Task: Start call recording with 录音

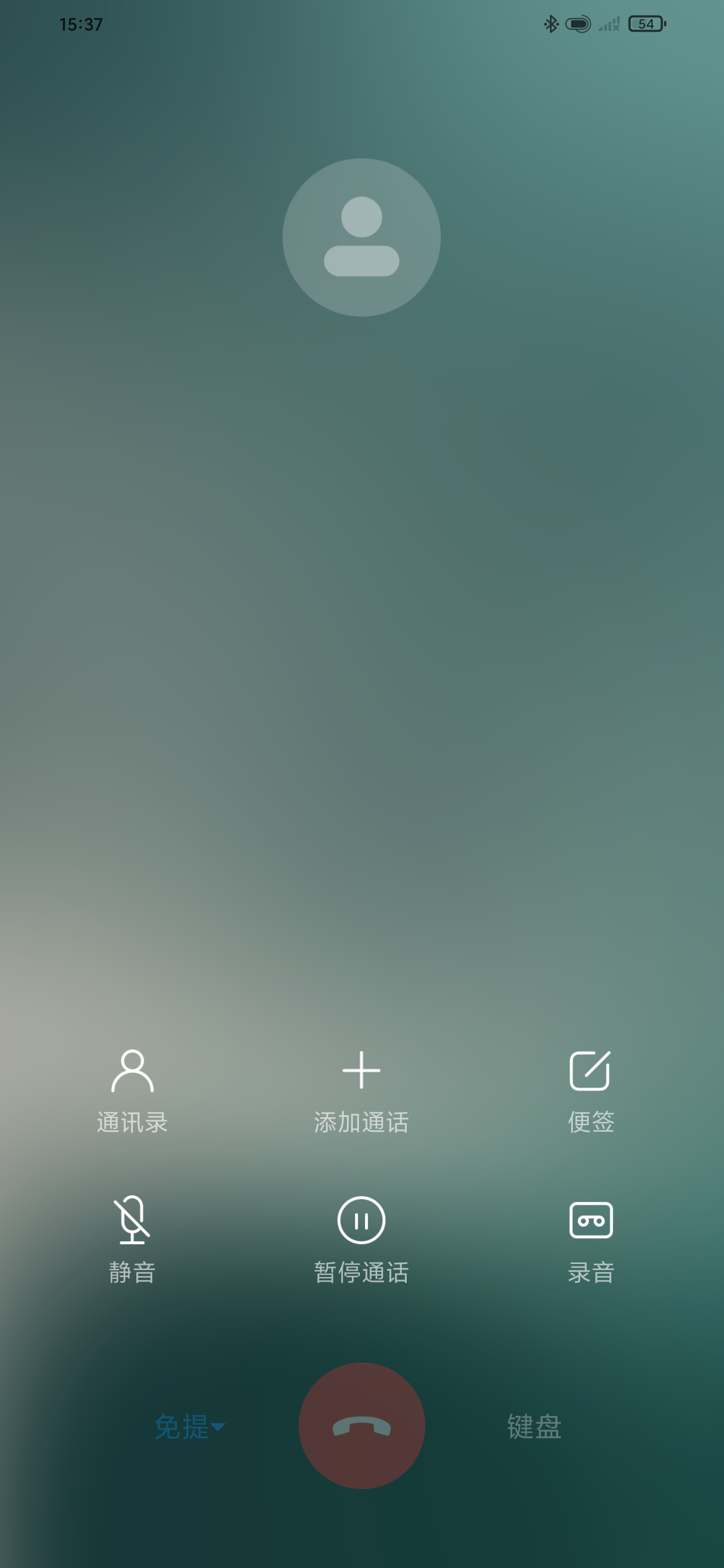Action: coord(591,1240)
